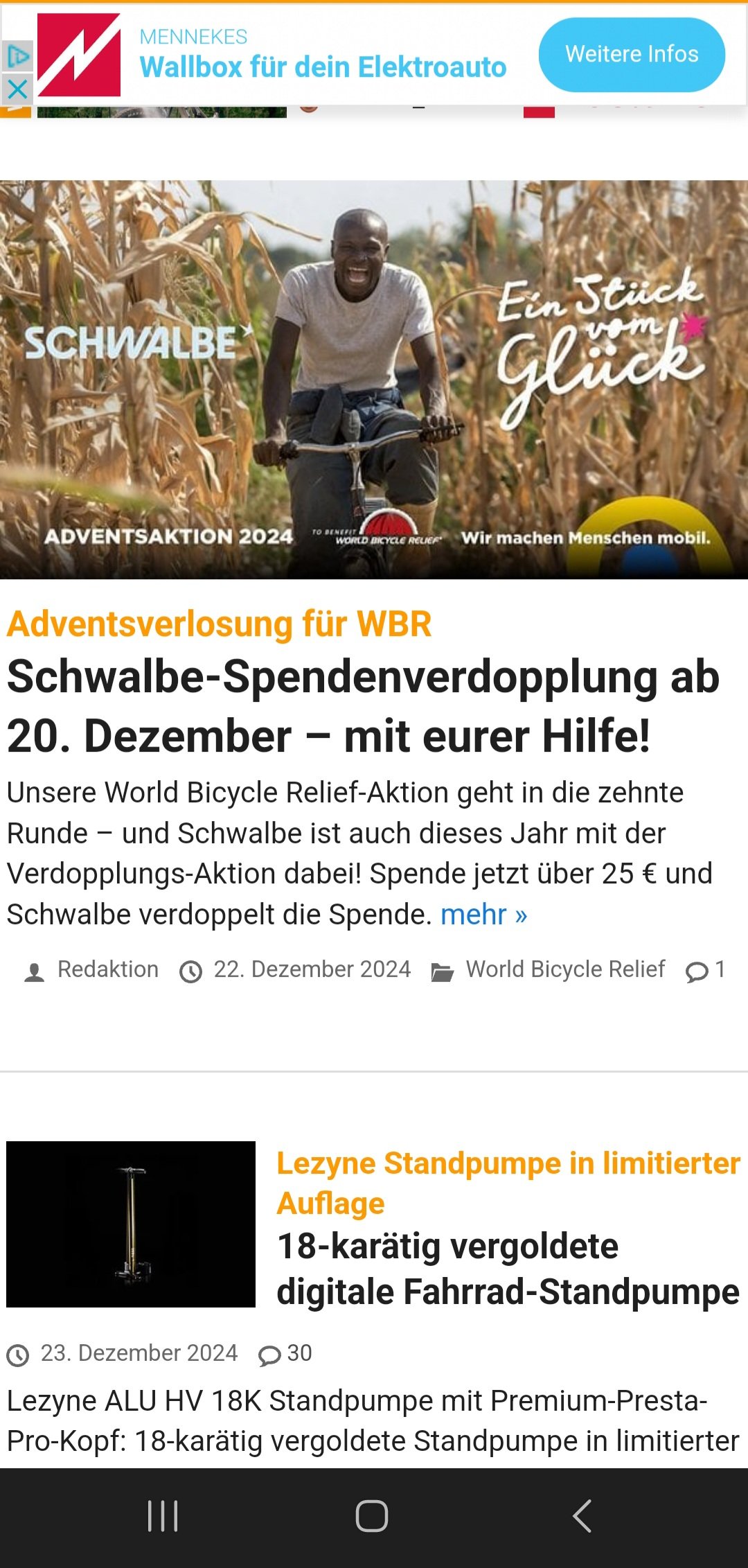Screen dimensions: 748x1568
Task: Tap the Weitere Infos ad button
Action: [x=632, y=55]
